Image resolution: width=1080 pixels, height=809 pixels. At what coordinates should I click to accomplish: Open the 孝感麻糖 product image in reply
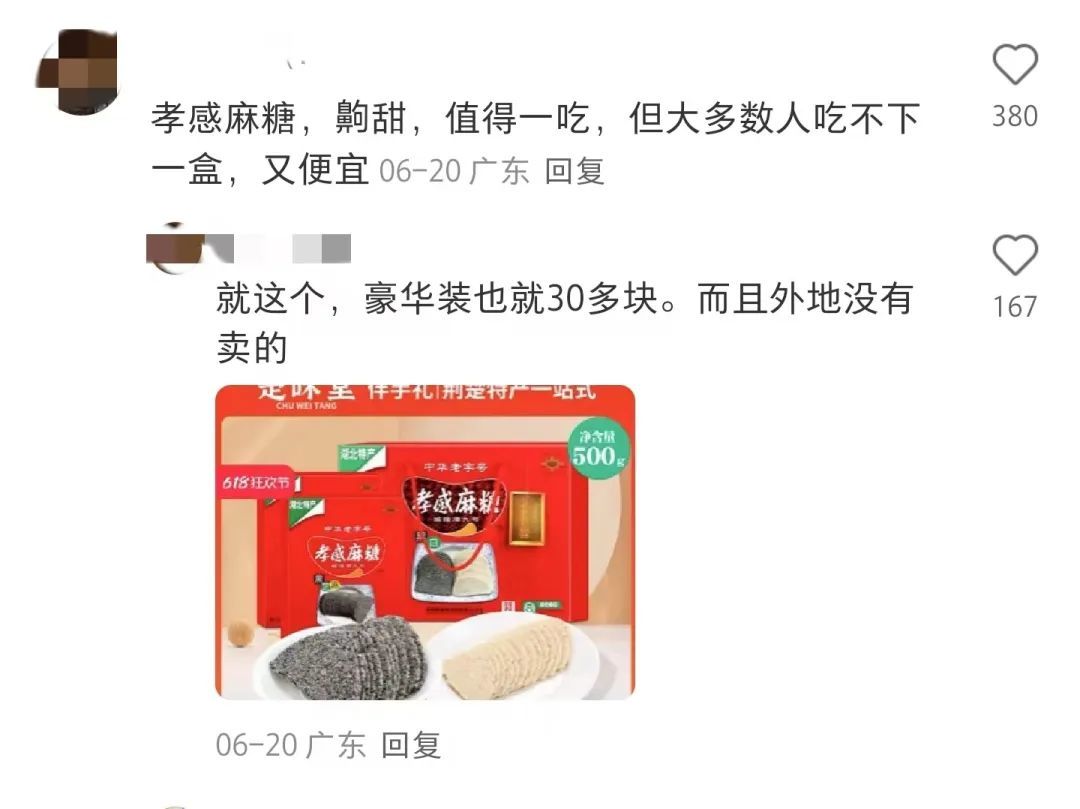coord(425,542)
